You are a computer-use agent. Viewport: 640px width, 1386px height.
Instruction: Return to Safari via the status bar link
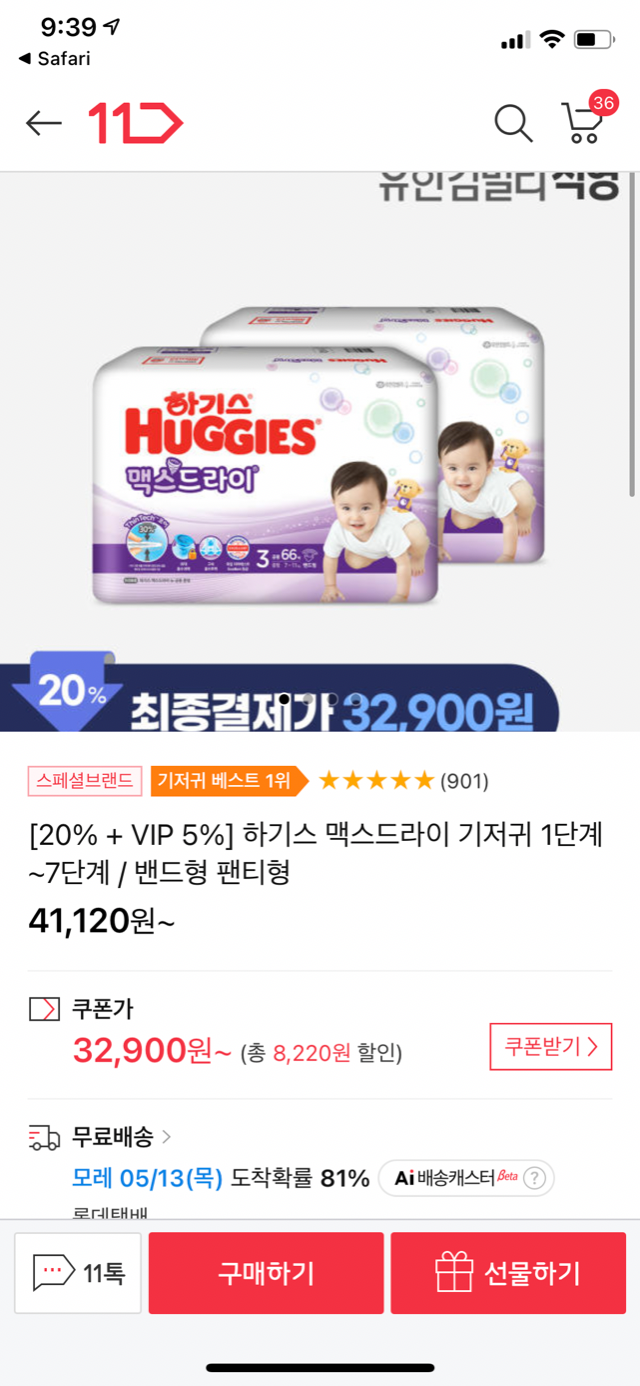pos(55,59)
